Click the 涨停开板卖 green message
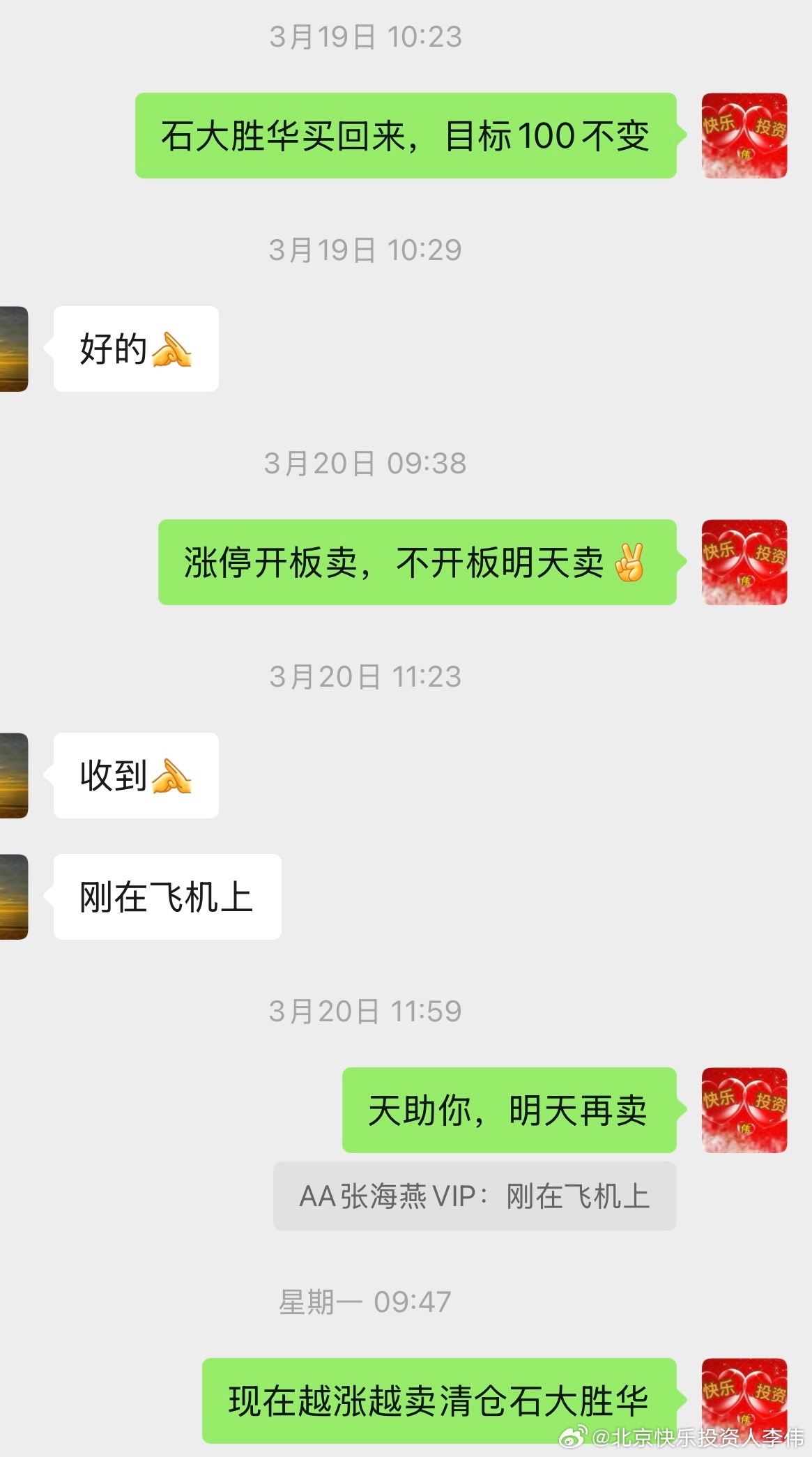This screenshot has height=1457, width=812. point(418,565)
